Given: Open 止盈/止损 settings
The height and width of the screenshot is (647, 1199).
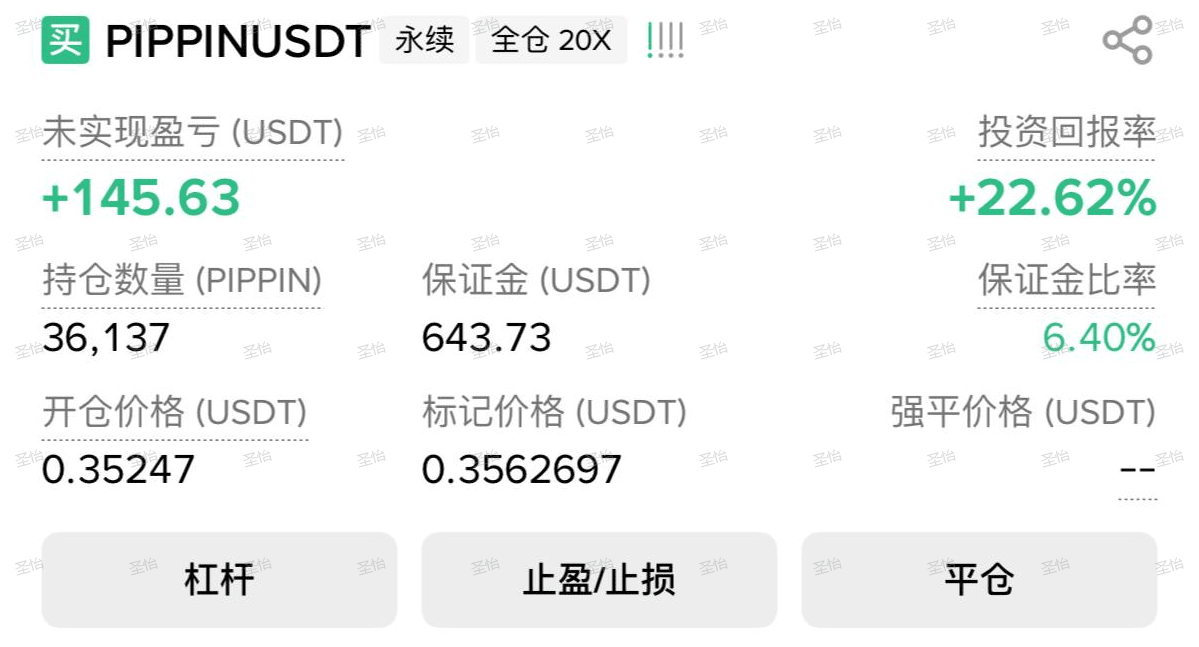Looking at the screenshot, I should [599, 580].
